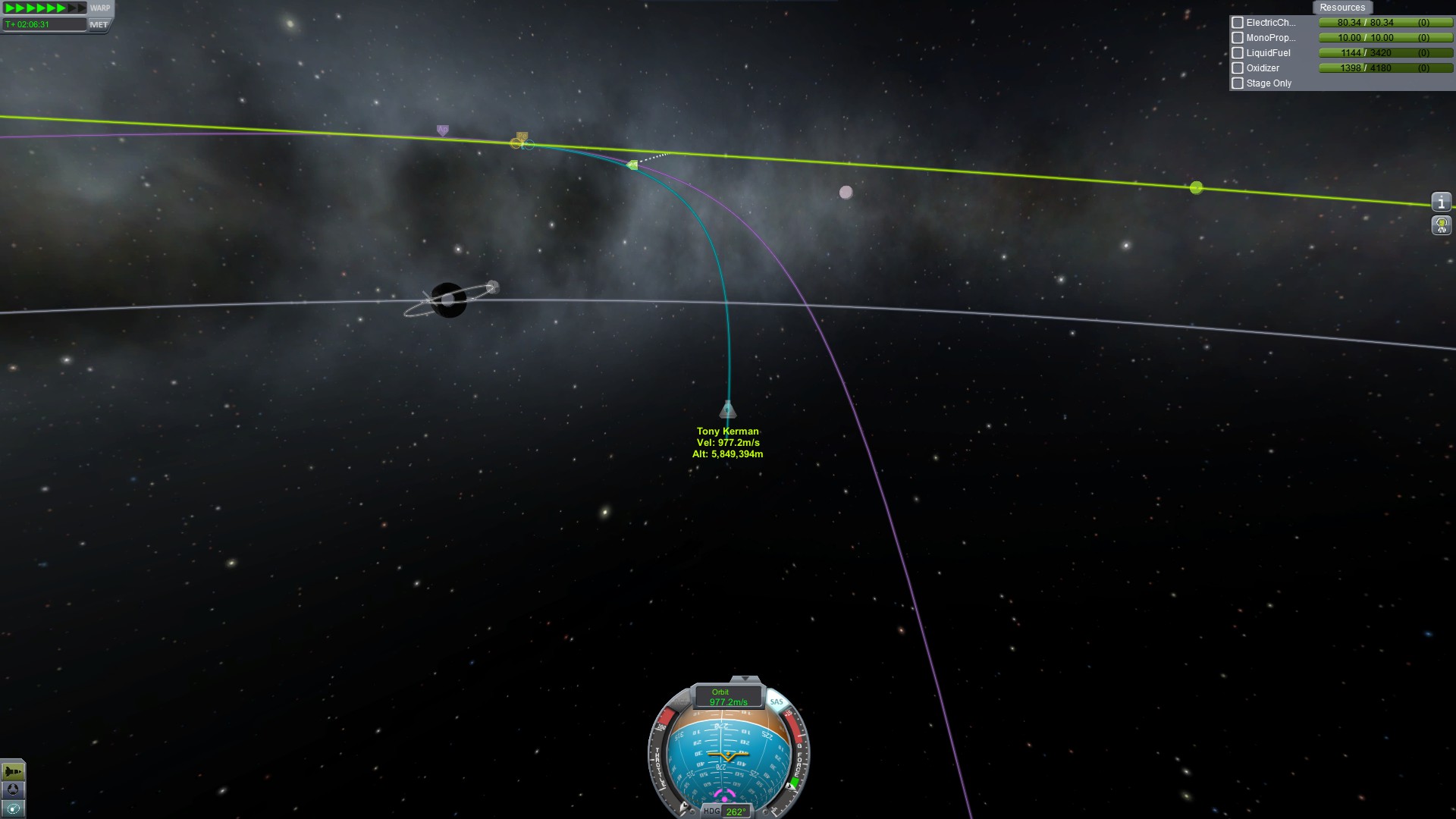The height and width of the screenshot is (819, 1456).
Task: Click the Resources panel tab
Action: (1341, 8)
